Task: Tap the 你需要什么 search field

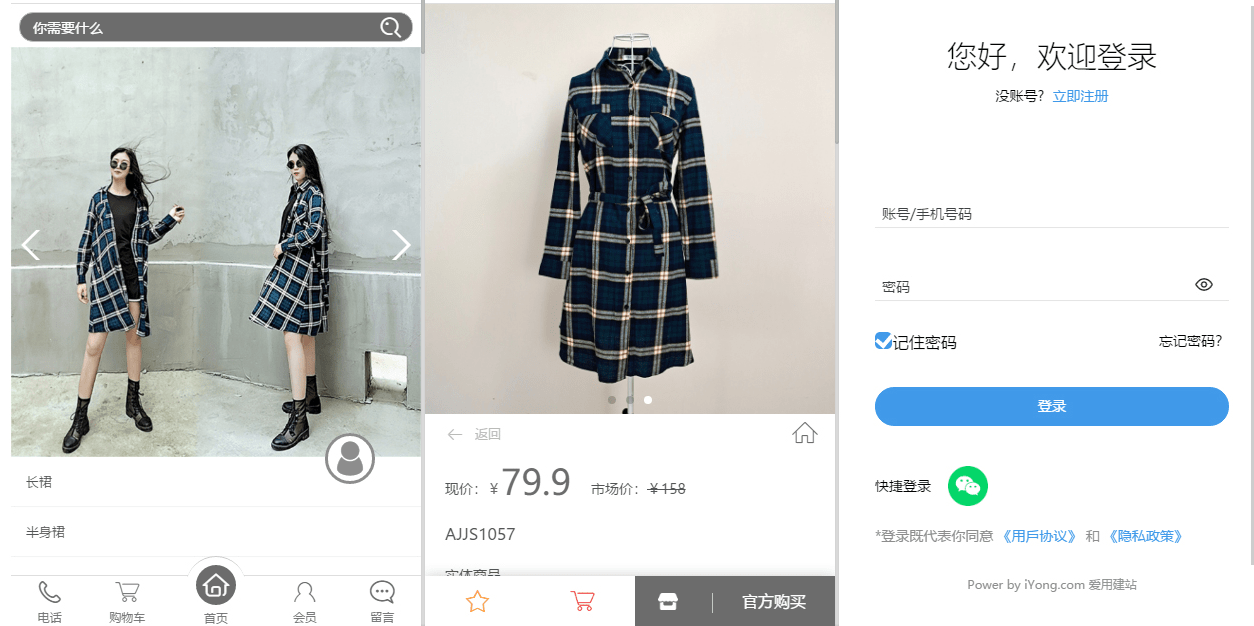Action: [200, 28]
